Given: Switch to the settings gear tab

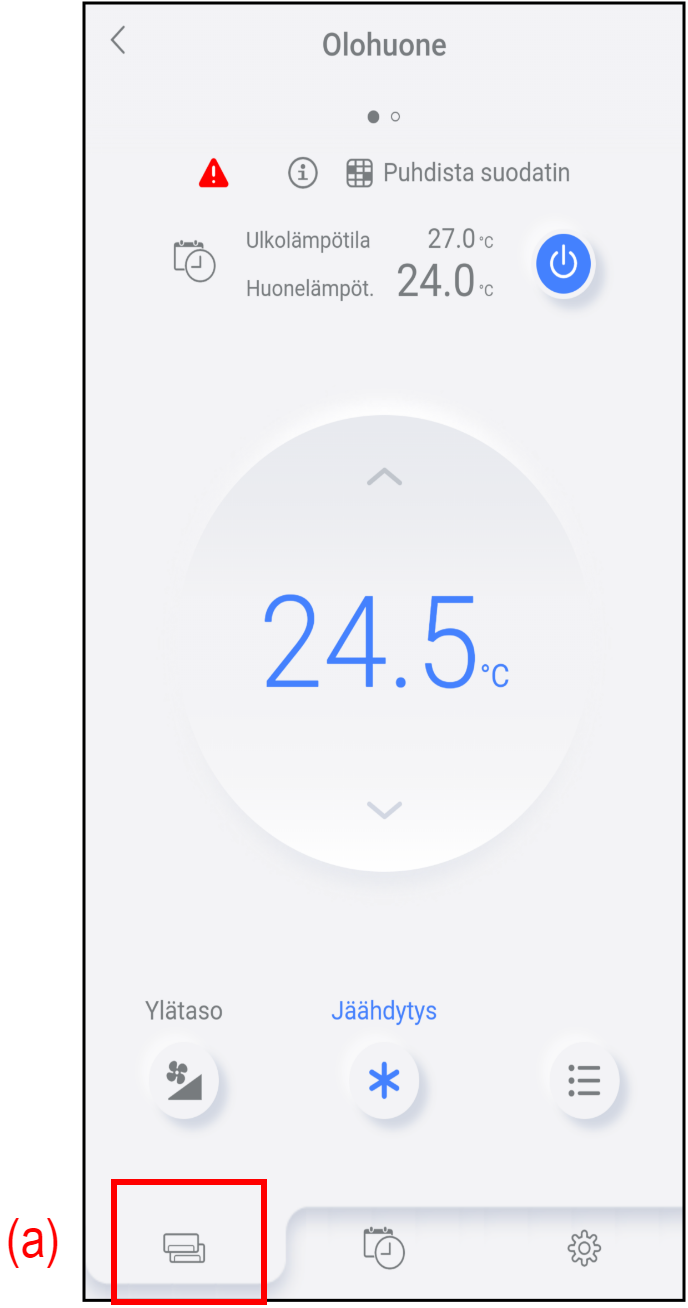Looking at the screenshot, I should [584, 1247].
